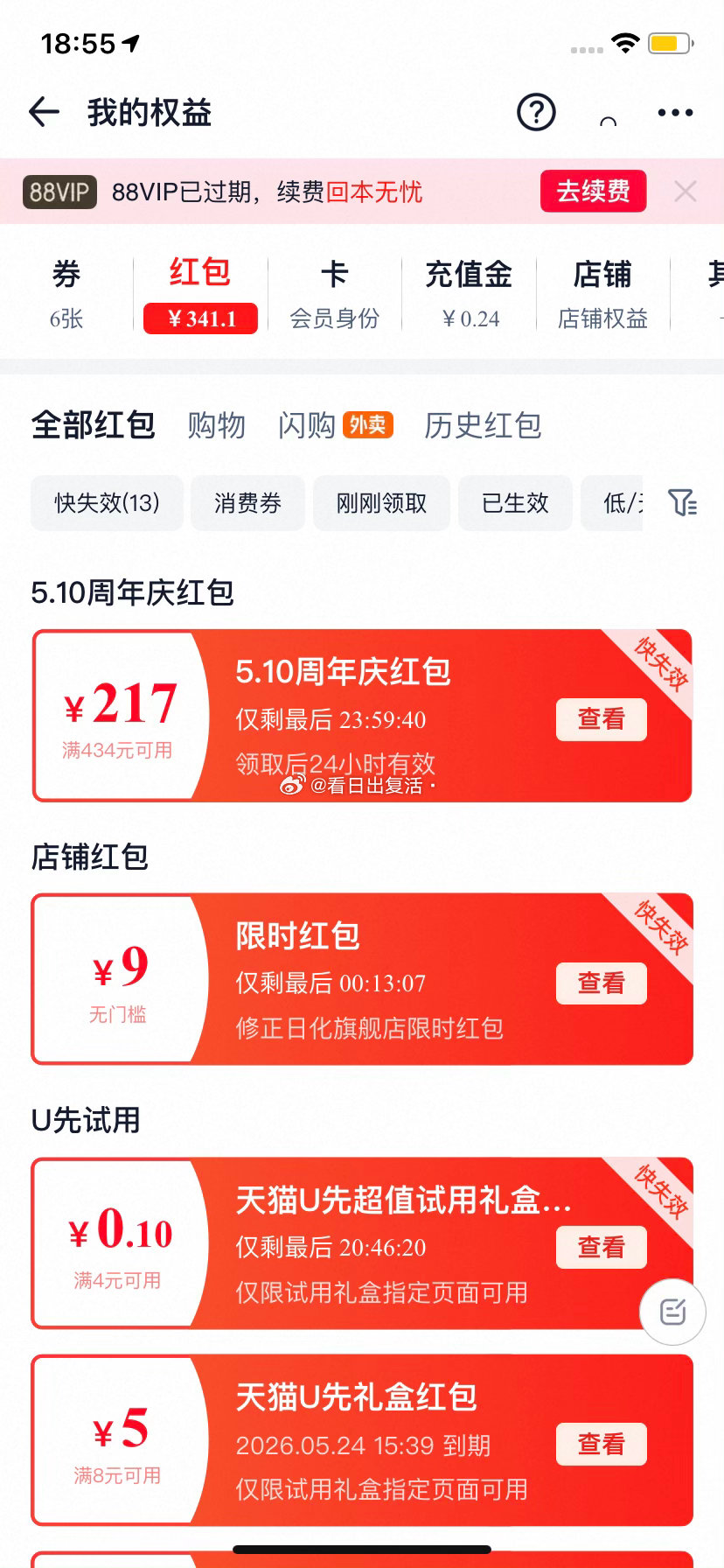The height and width of the screenshot is (1568, 724).
Task: Switch to the 券 tab
Action: 66,295
